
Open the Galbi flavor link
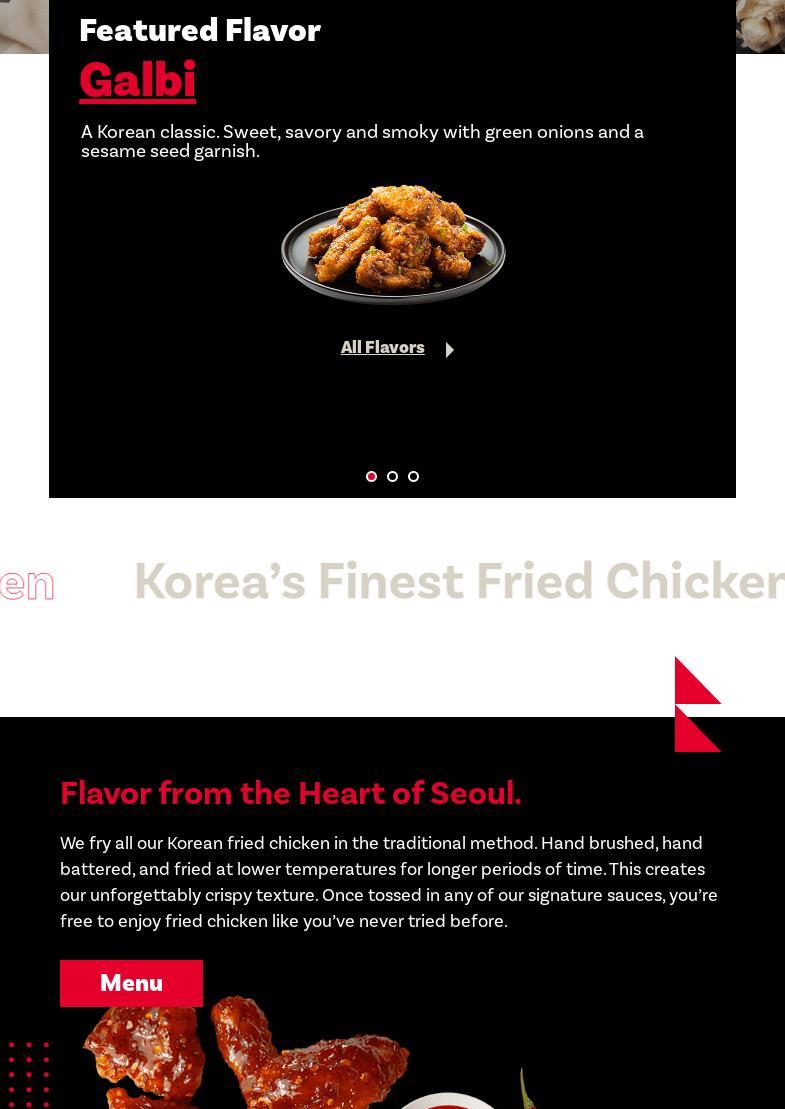coord(138,81)
